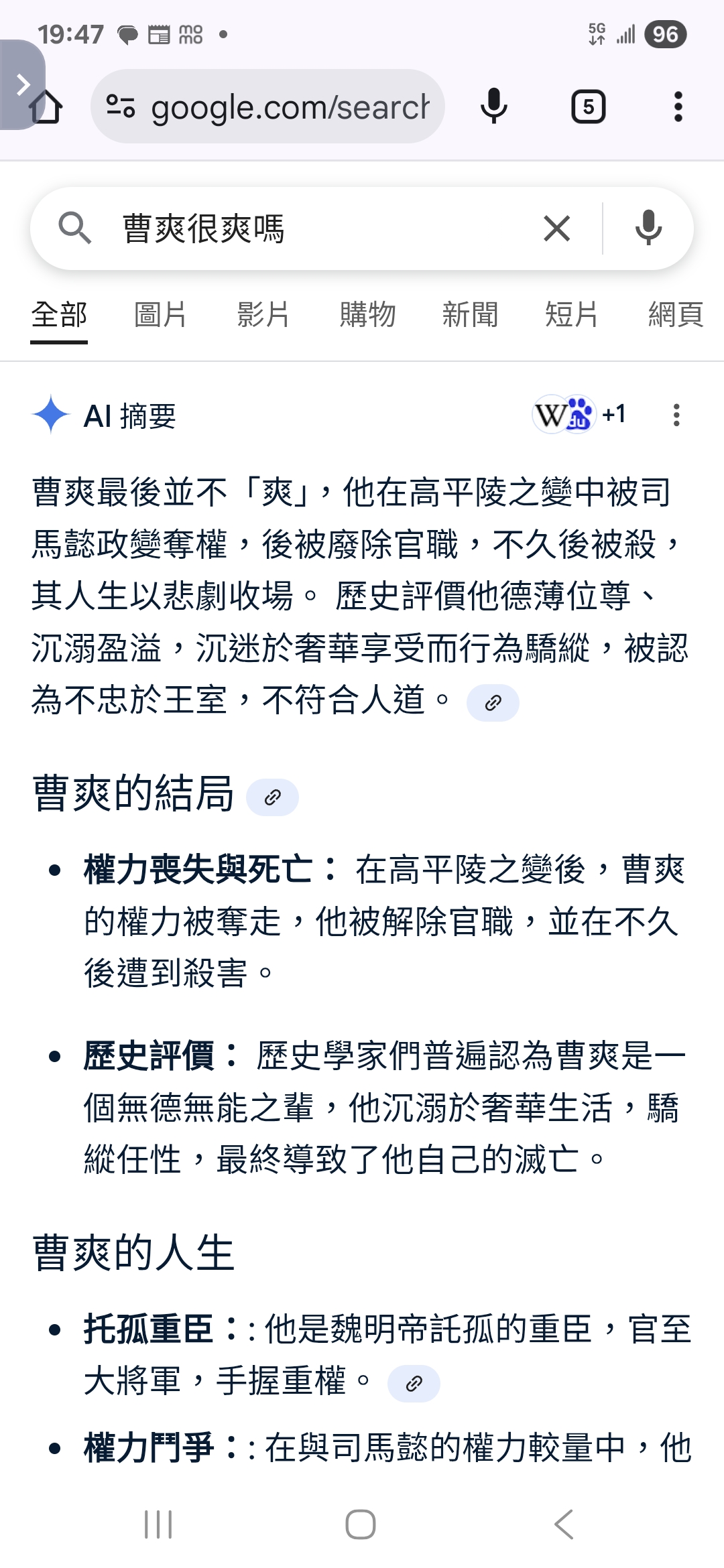Edit the search query 曹爽很爽嗎
The image size is (724, 1568).
pyautogui.click(x=302, y=228)
